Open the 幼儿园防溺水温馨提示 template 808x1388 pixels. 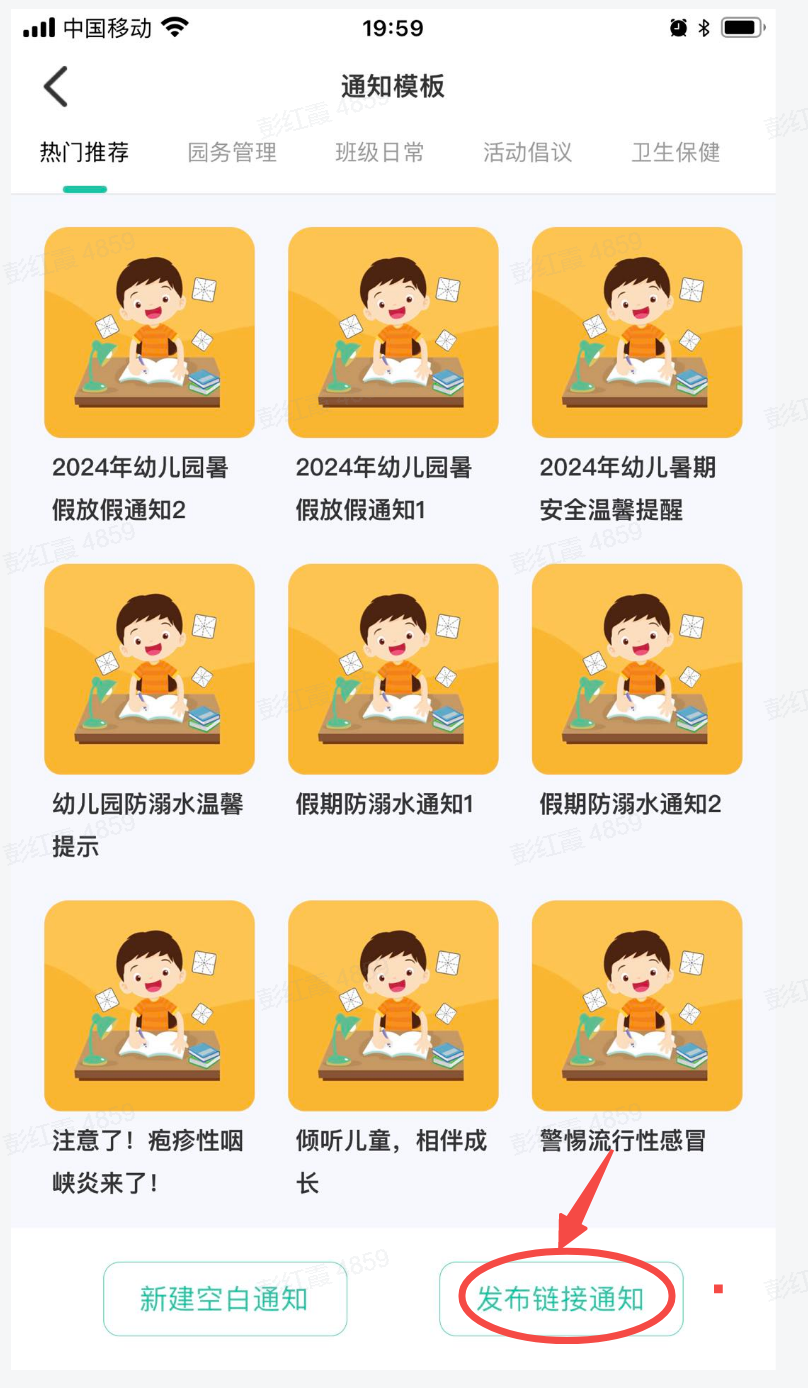coord(150,669)
